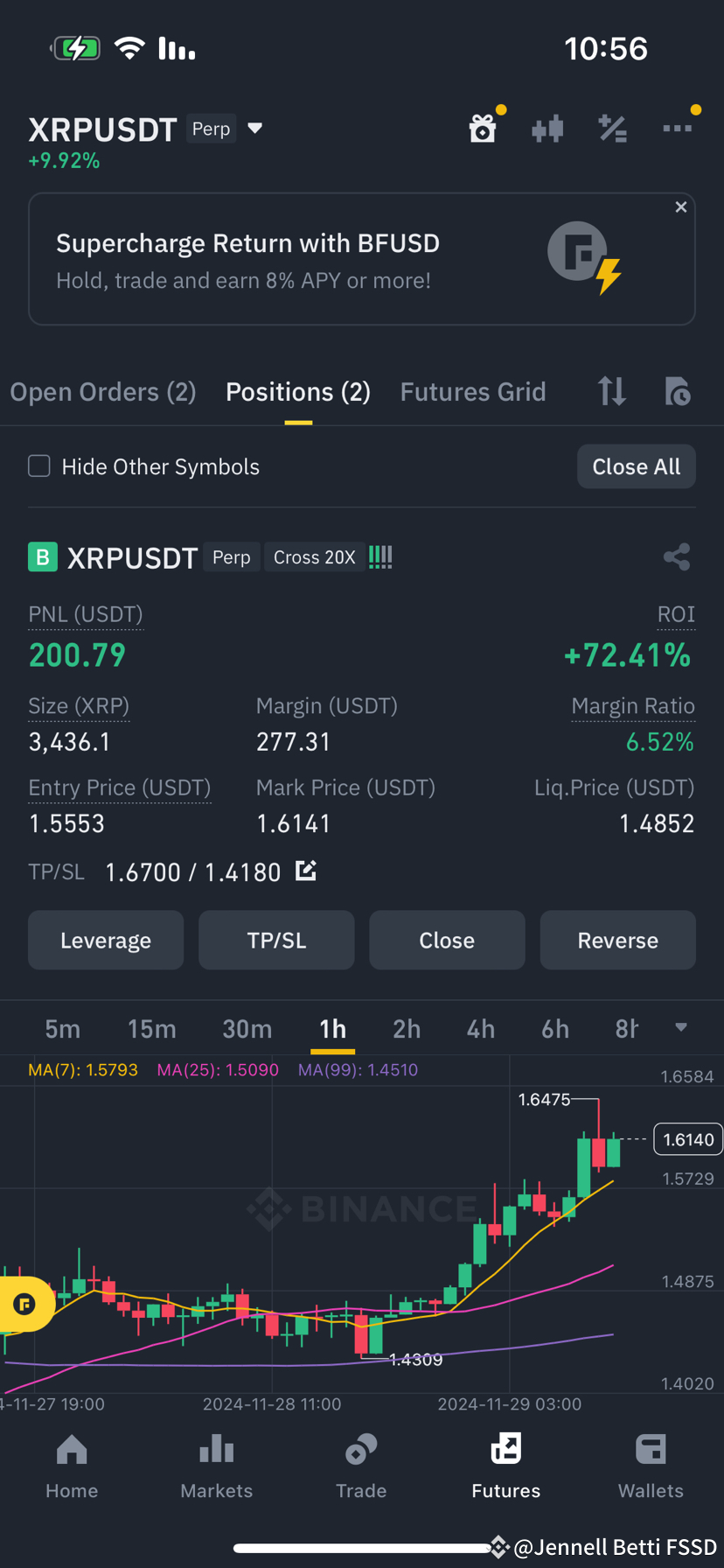The height and width of the screenshot is (1568, 724).
Task: Expand the Cross 20X margin selector
Action: click(x=314, y=556)
